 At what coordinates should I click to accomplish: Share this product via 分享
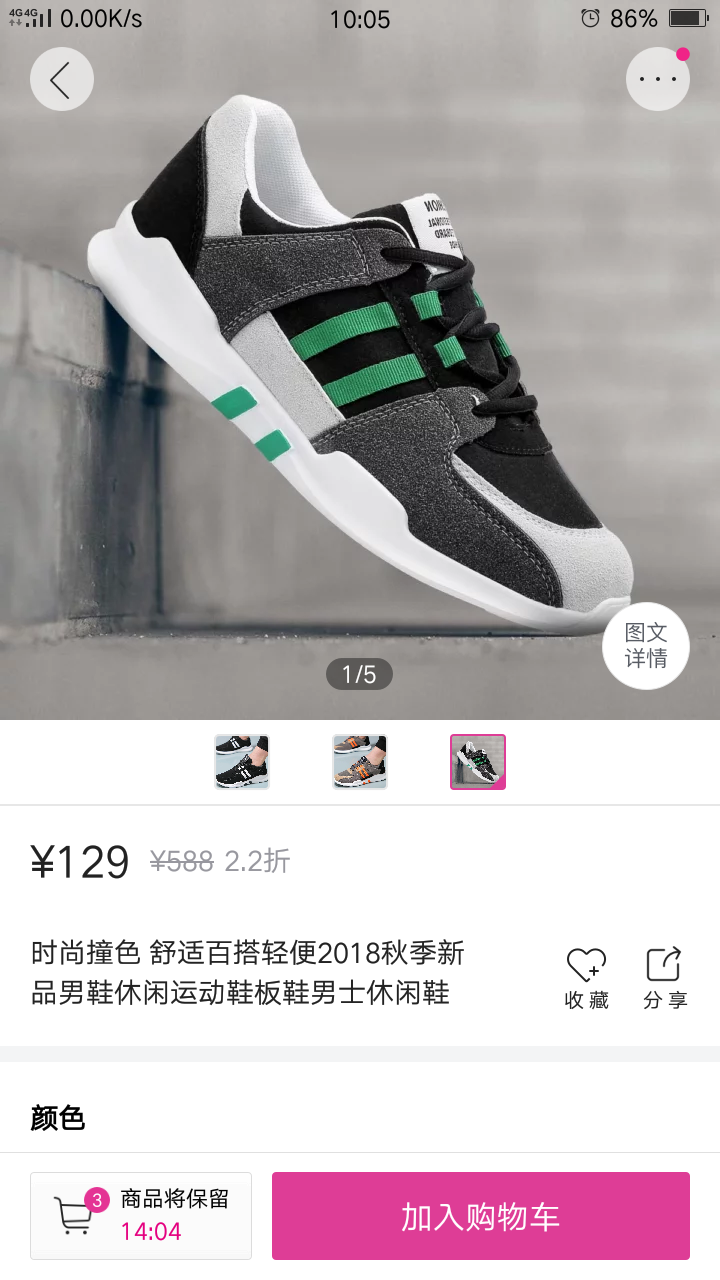[x=665, y=978]
